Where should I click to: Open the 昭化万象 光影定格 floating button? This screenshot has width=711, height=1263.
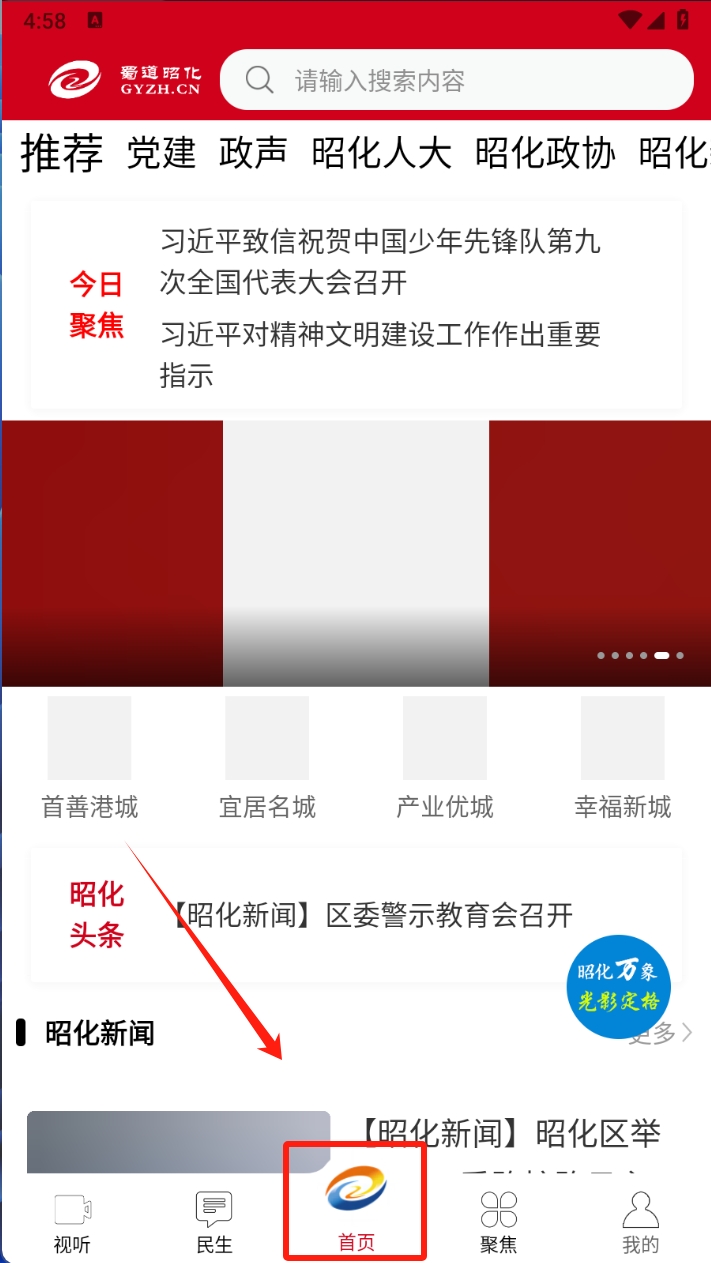coord(618,986)
